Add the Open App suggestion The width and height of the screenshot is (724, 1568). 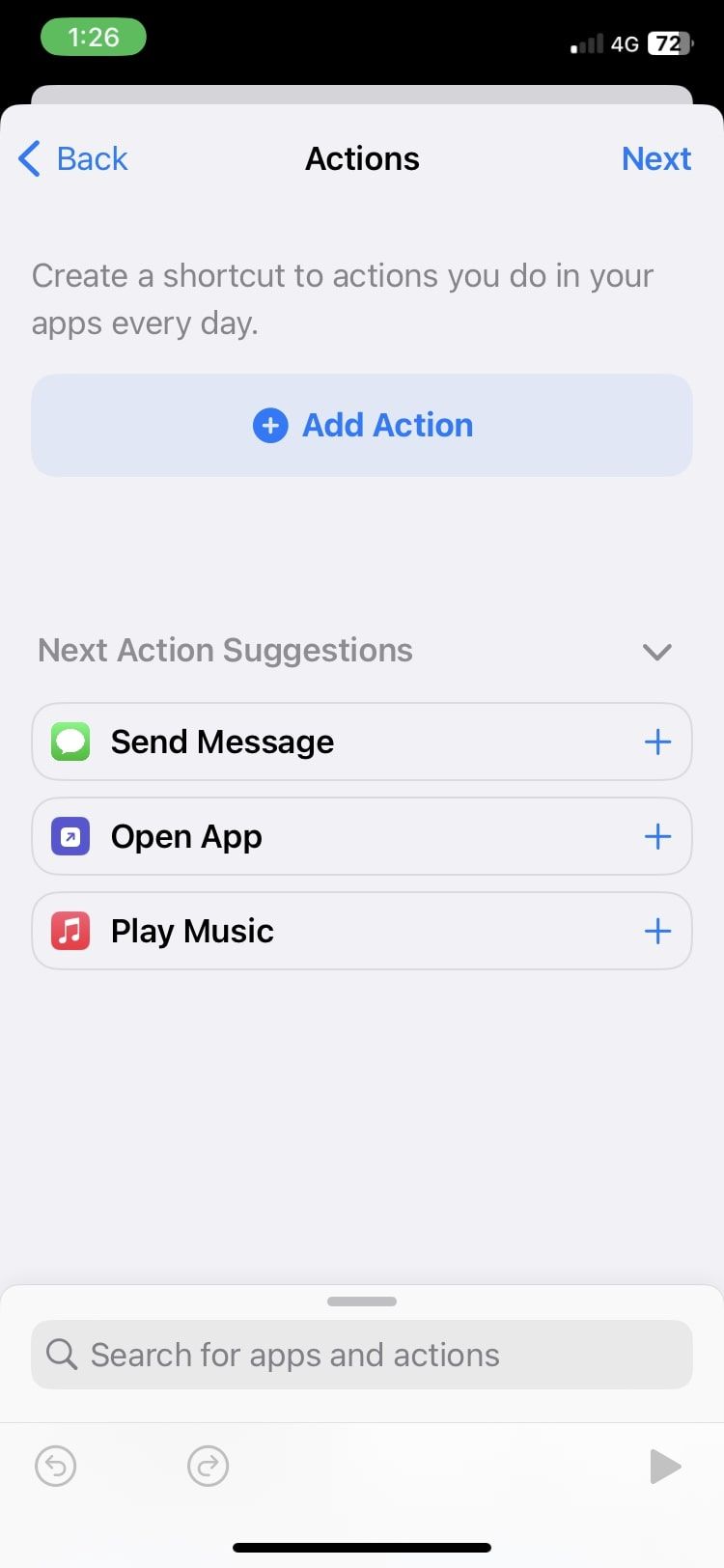click(657, 836)
